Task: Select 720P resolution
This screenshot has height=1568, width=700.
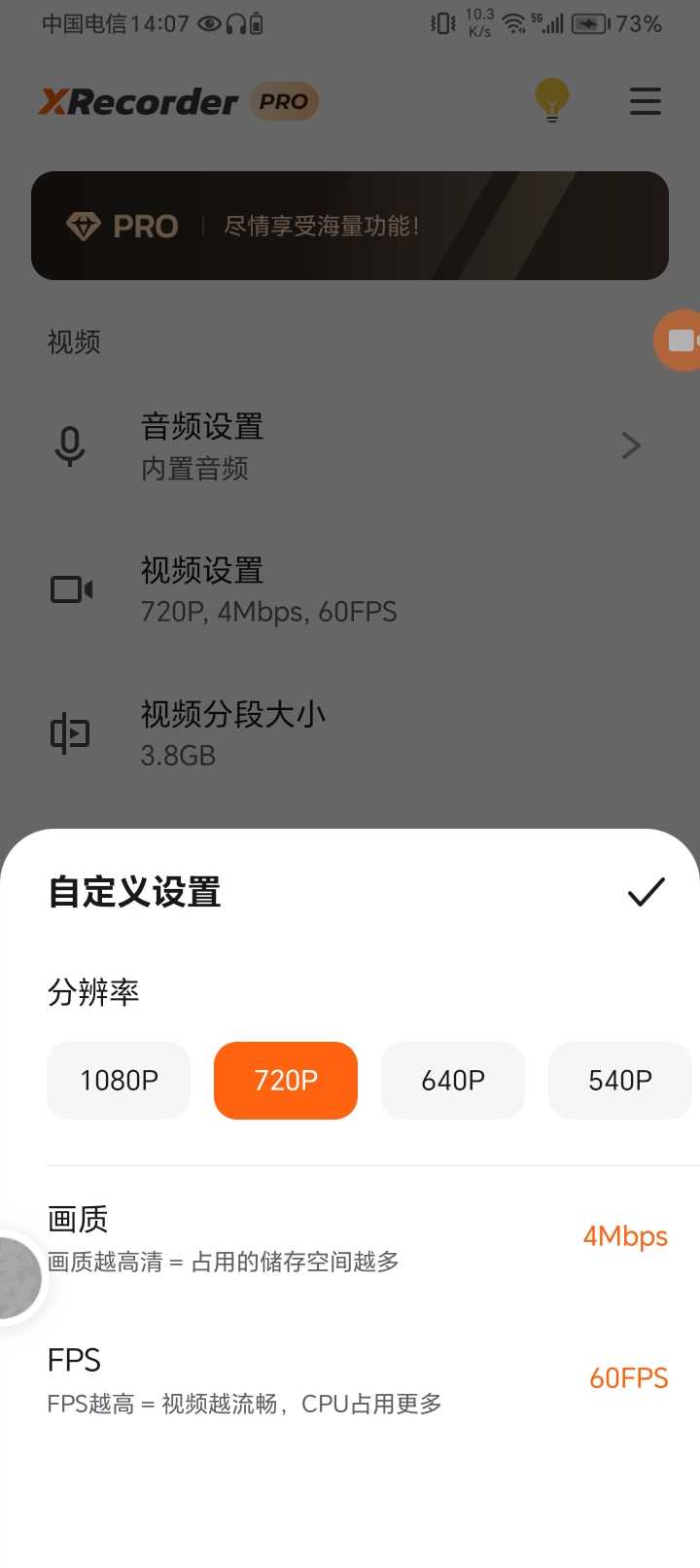Action: click(x=286, y=1081)
